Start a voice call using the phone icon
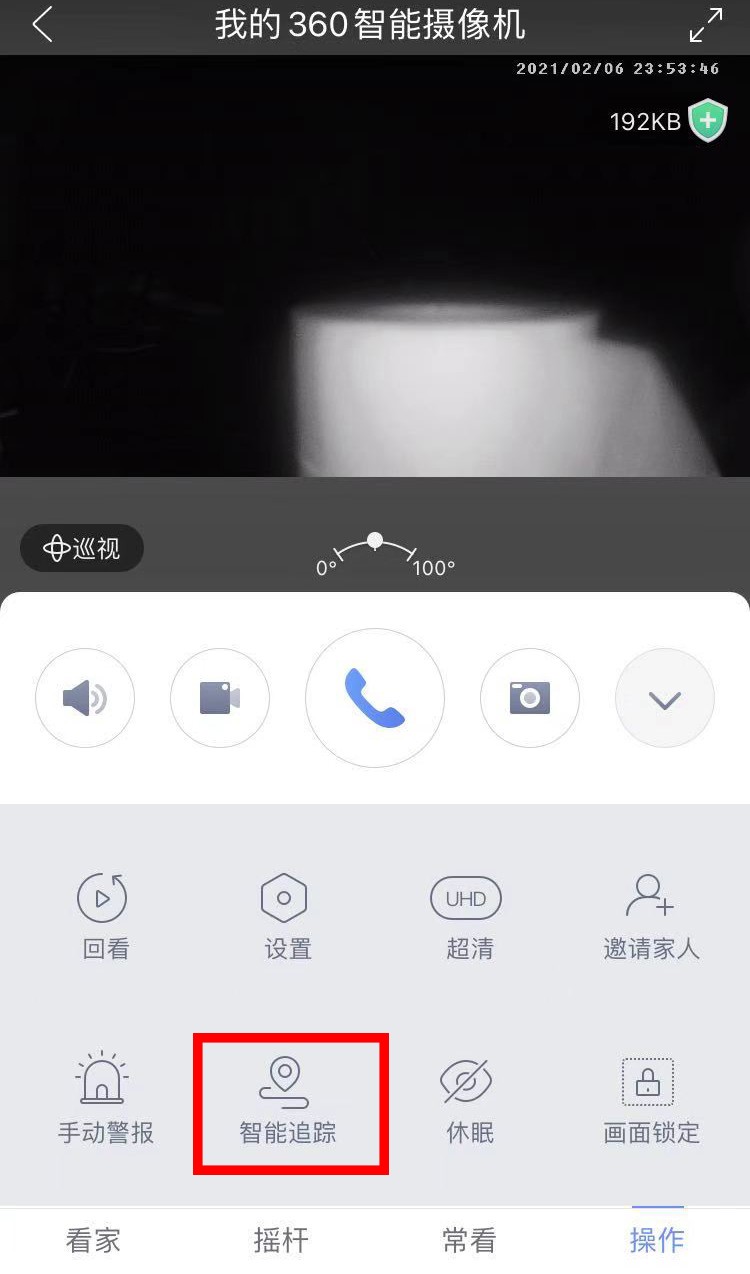Image resolution: width=750 pixels, height=1274 pixels. click(x=375, y=698)
